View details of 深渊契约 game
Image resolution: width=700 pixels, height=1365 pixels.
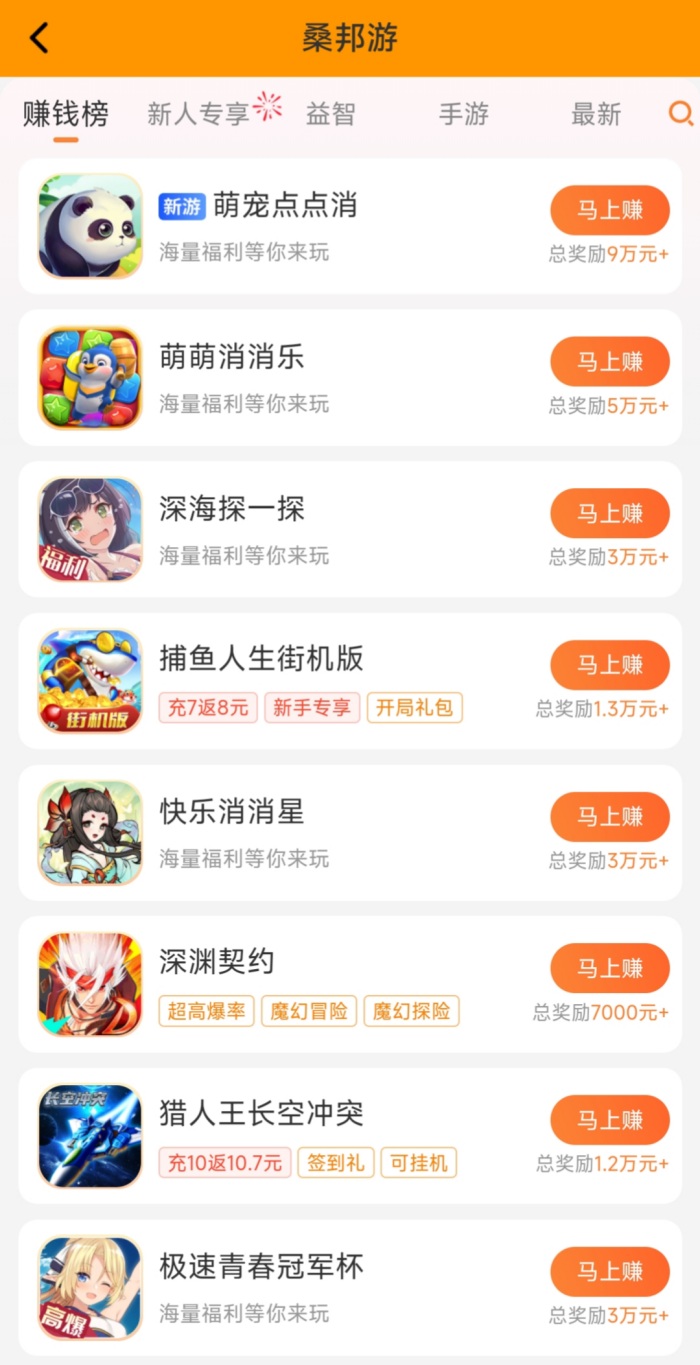[216, 962]
